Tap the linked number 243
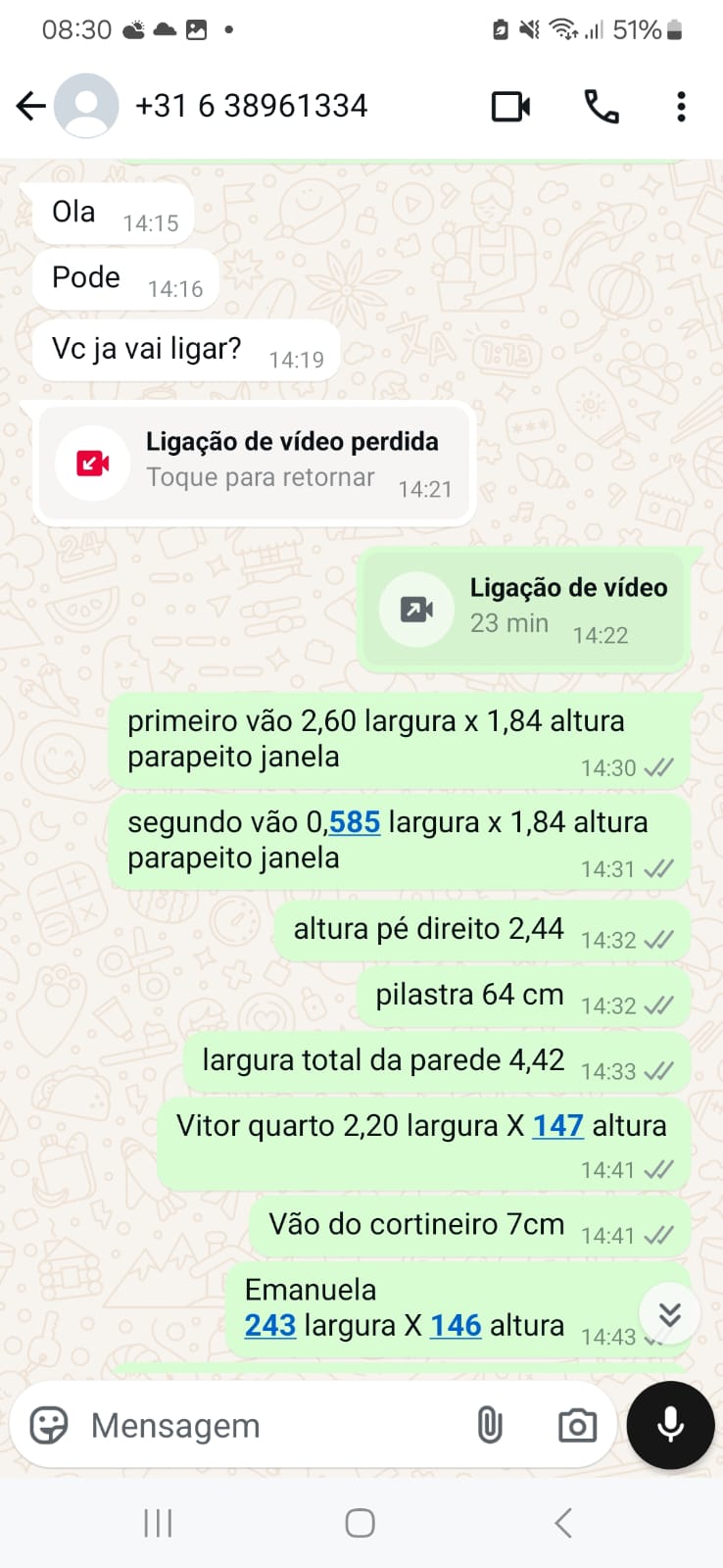 point(270,1325)
